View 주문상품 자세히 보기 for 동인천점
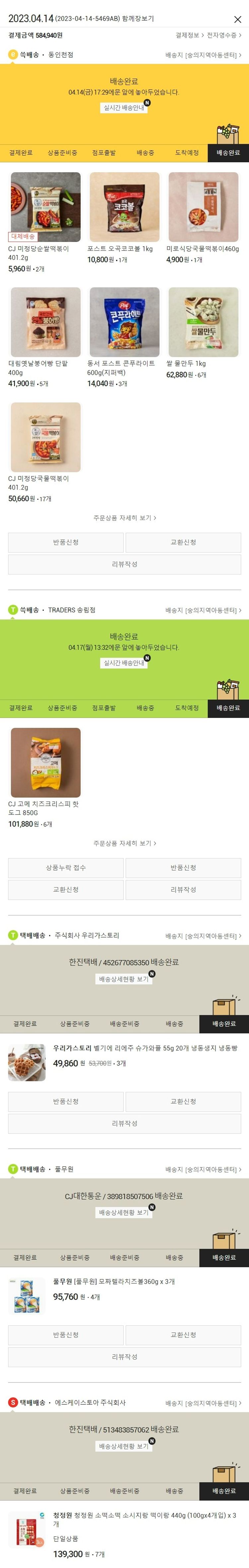 124,517
